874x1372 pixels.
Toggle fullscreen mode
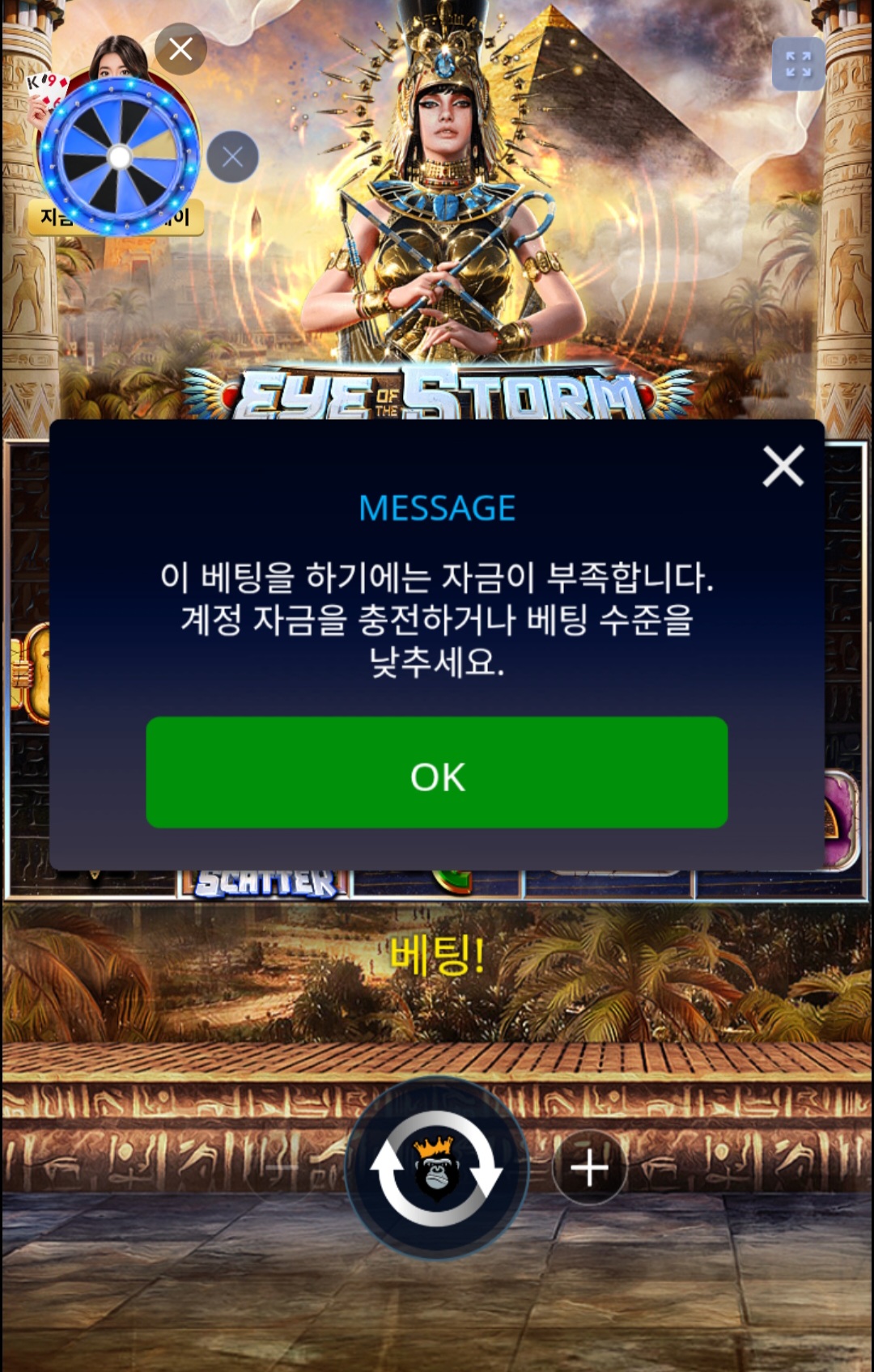tap(798, 64)
